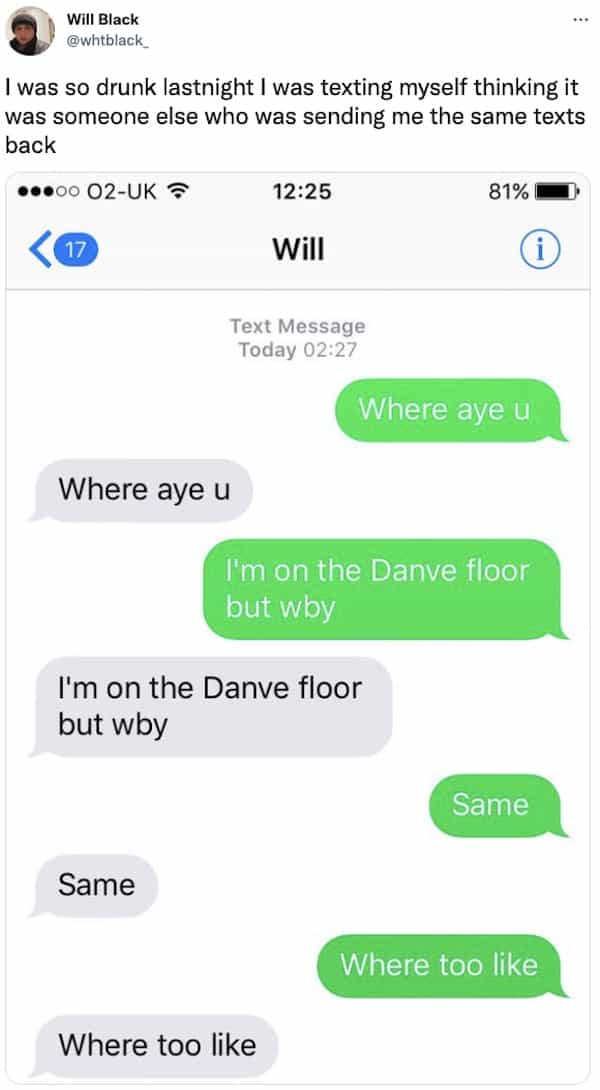Open the tweet's overflow menu
Viewport: 600px width, 1090px height.
point(578,20)
